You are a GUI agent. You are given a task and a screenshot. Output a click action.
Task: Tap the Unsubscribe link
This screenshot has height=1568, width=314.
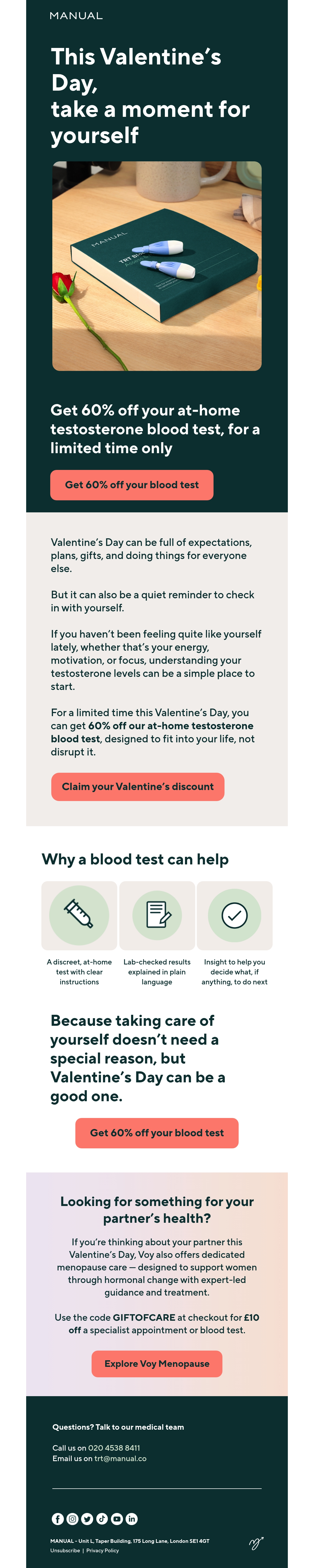[65, 1550]
